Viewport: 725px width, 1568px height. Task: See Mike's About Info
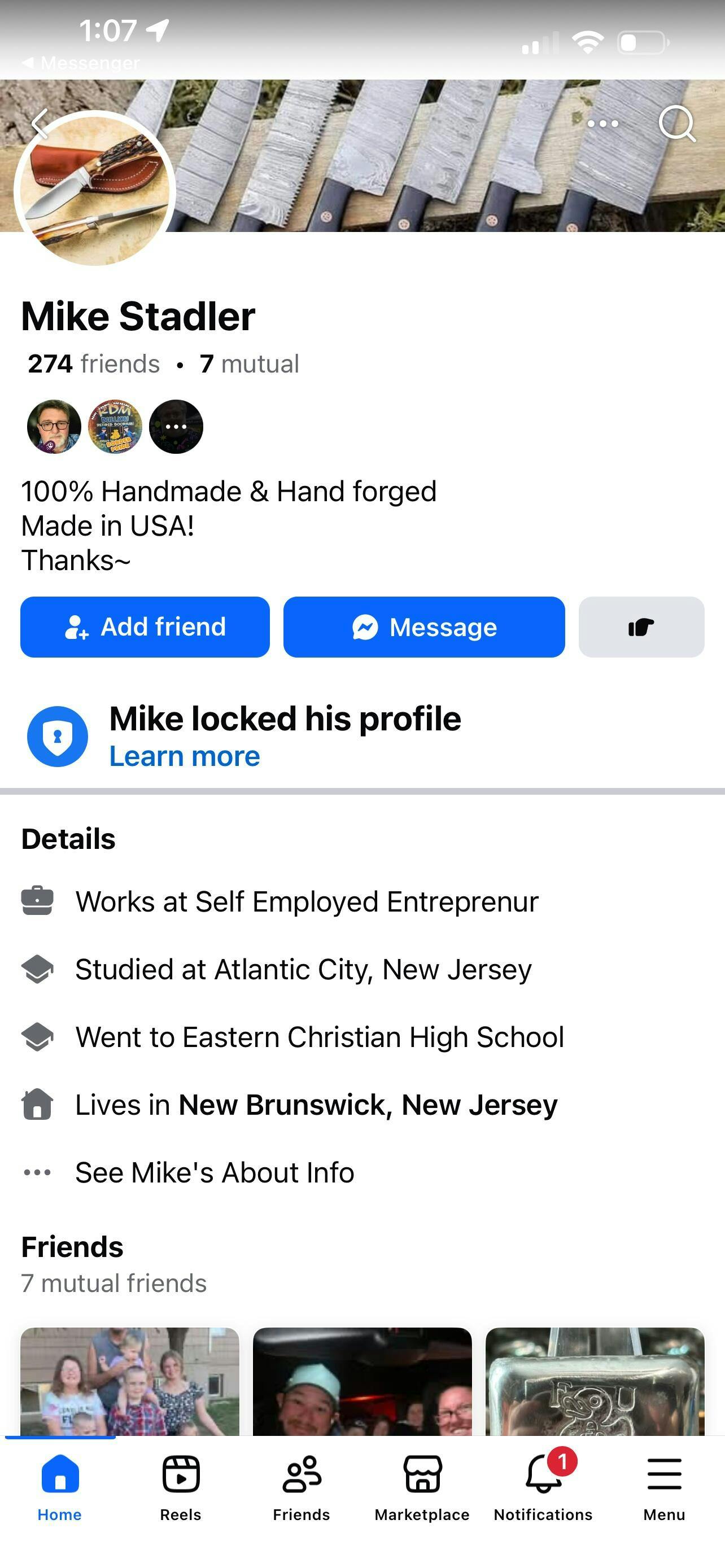(x=214, y=1172)
